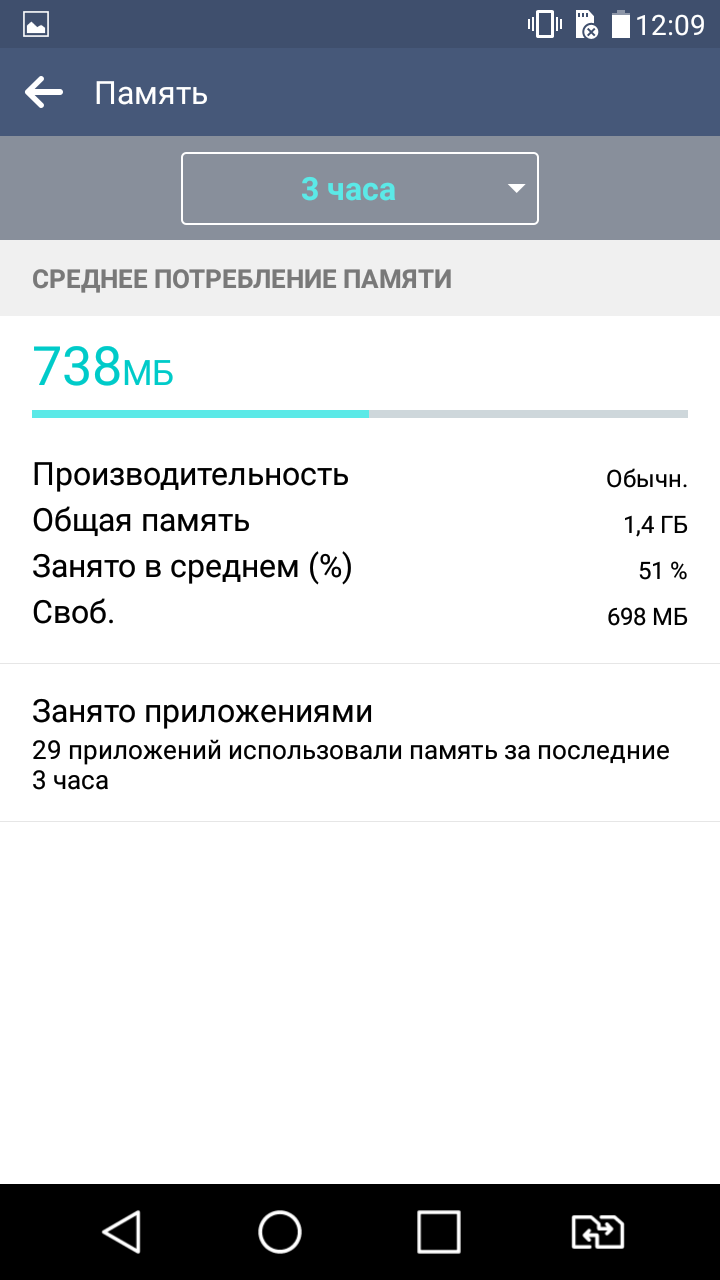Image resolution: width=720 pixels, height=1280 pixels.
Task: Open Занято приложениями details
Action: coord(360,743)
